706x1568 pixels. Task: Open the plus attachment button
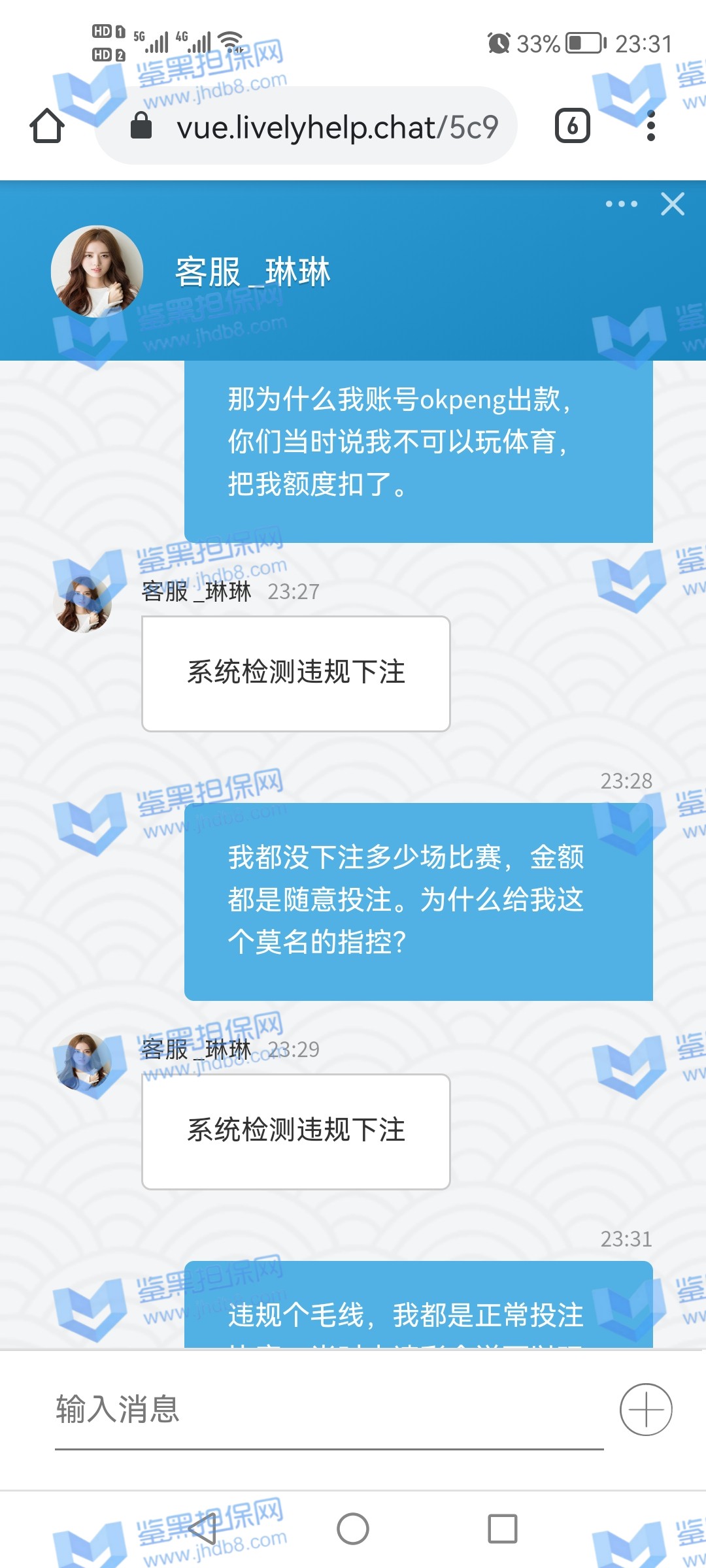tap(646, 1409)
